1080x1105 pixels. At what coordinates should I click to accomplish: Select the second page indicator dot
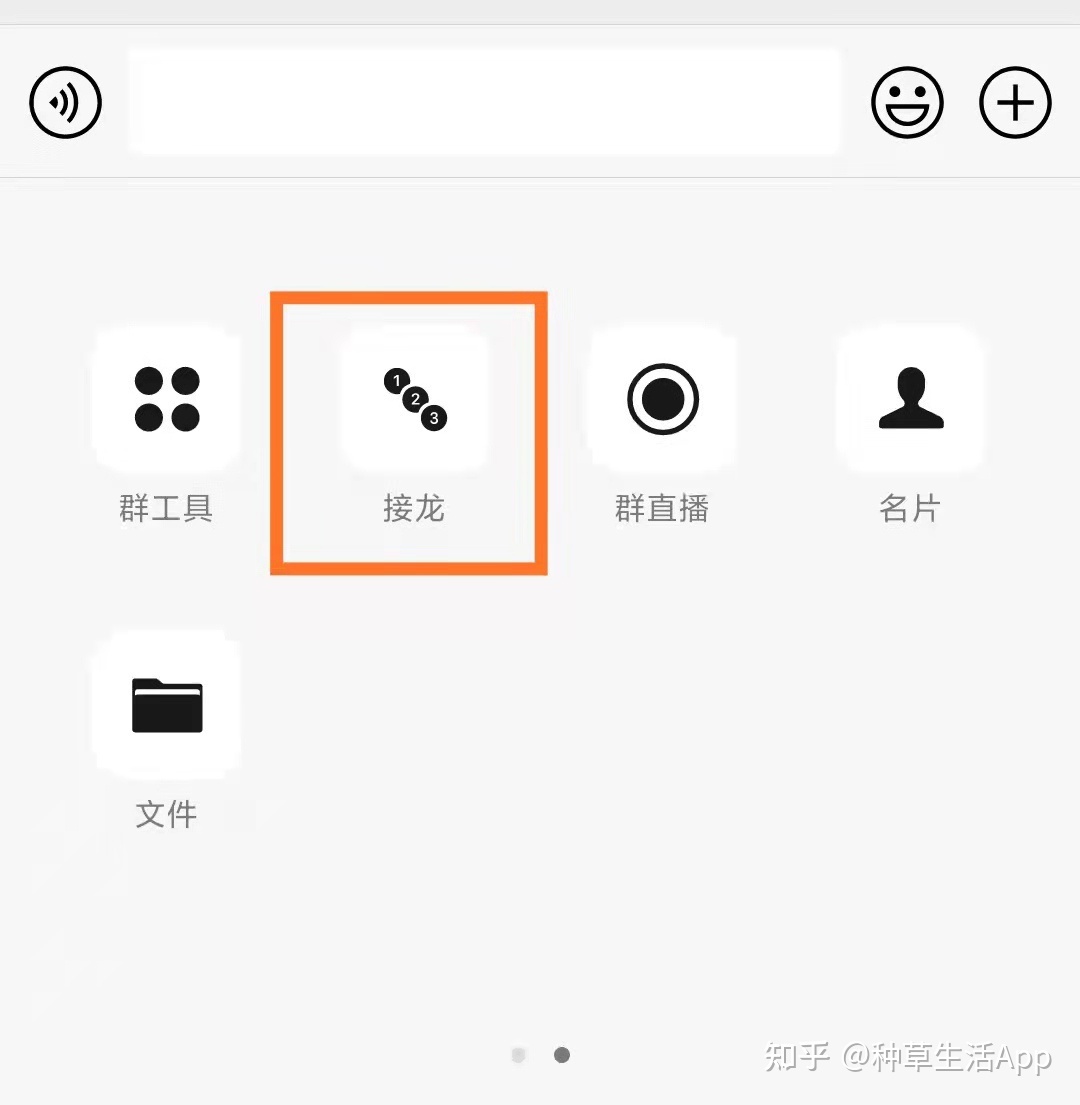point(562,1054)
